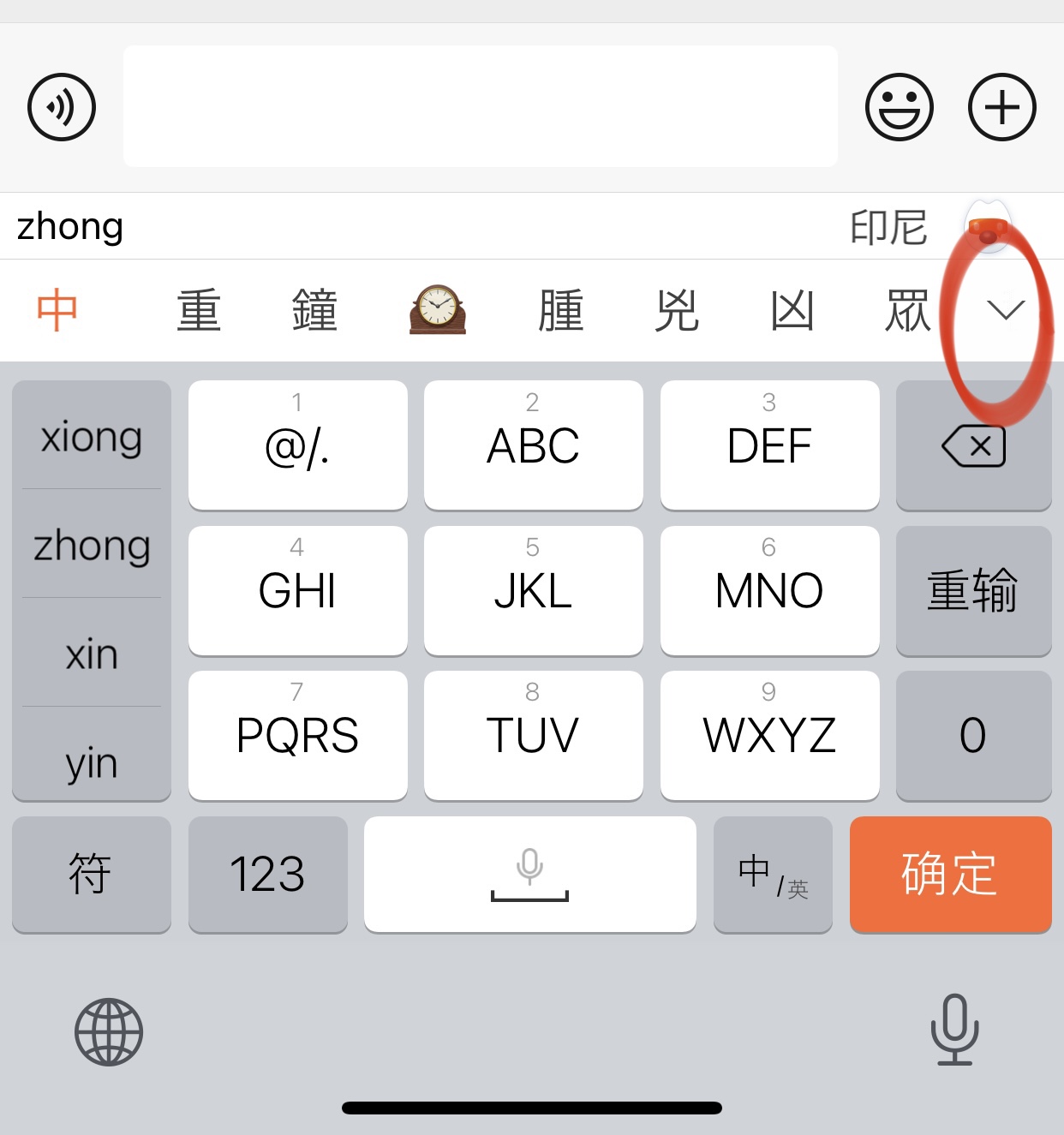Tap the backspace key
The image size is (1064, 1135).
tap(973, 445)
